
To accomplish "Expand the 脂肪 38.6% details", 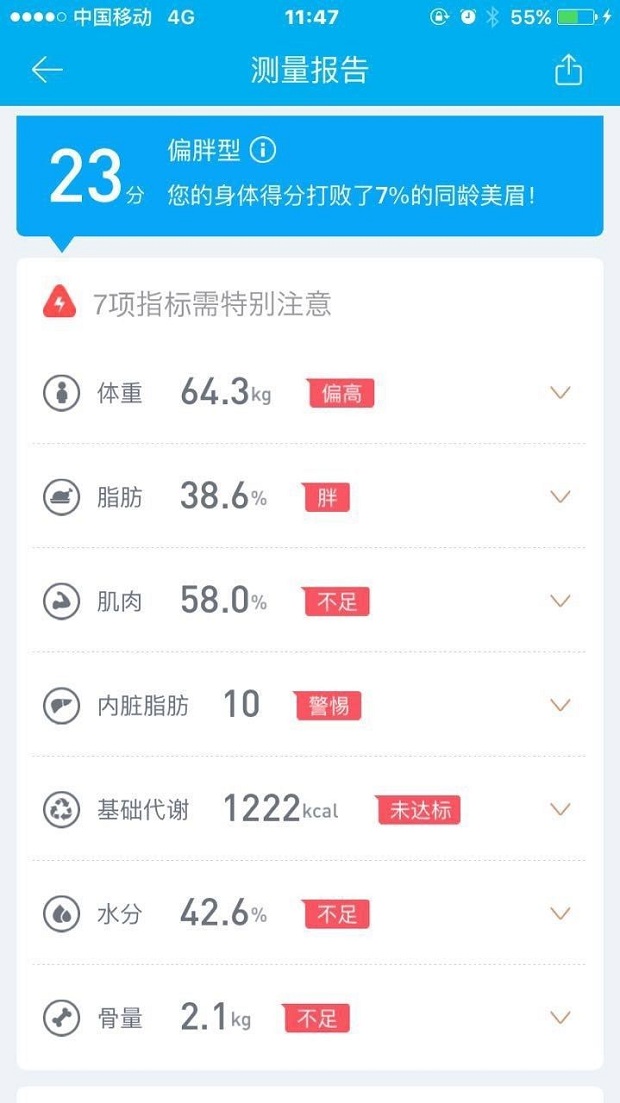I will [x=310, y=497].
